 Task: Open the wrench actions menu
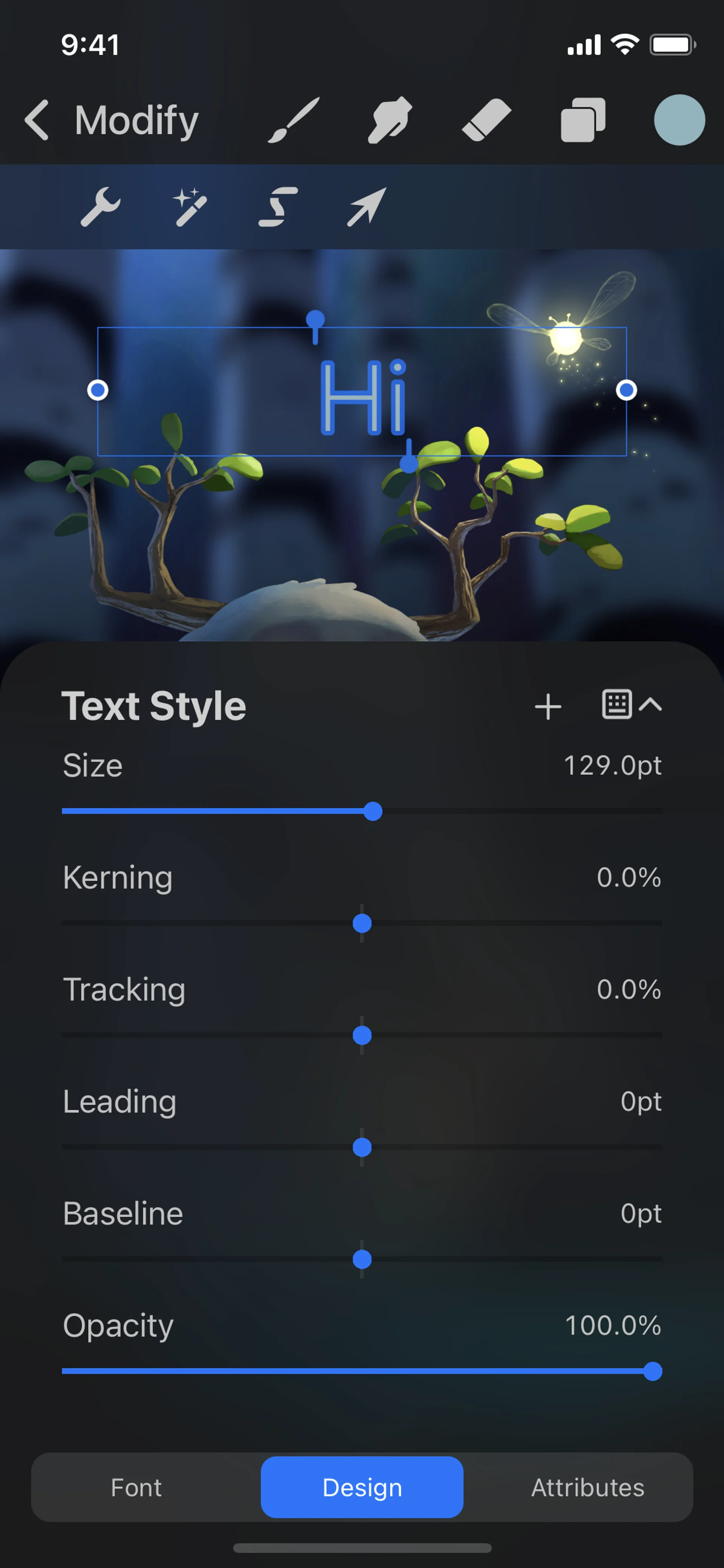tap(100, 207)
